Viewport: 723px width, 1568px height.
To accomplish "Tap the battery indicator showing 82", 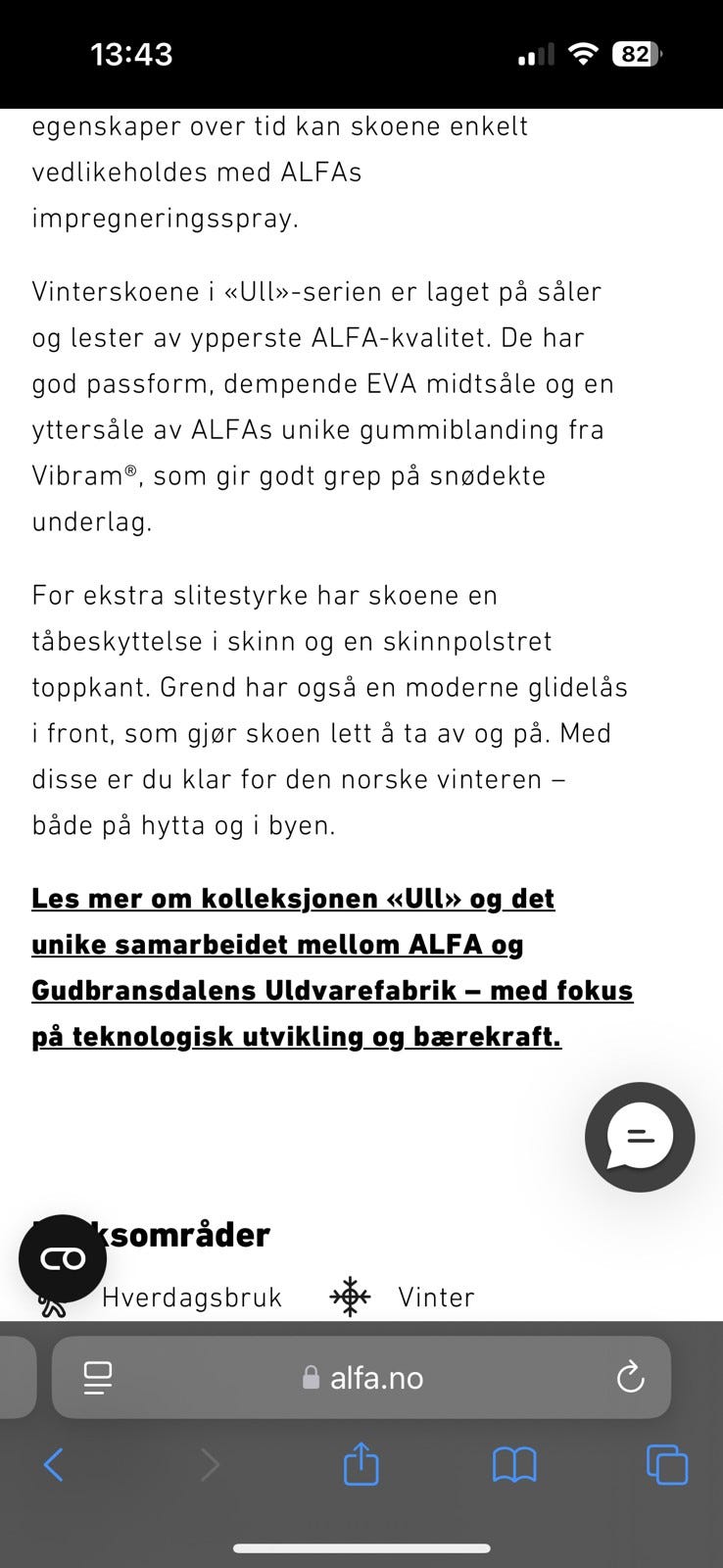I will [x=638, y=54].
